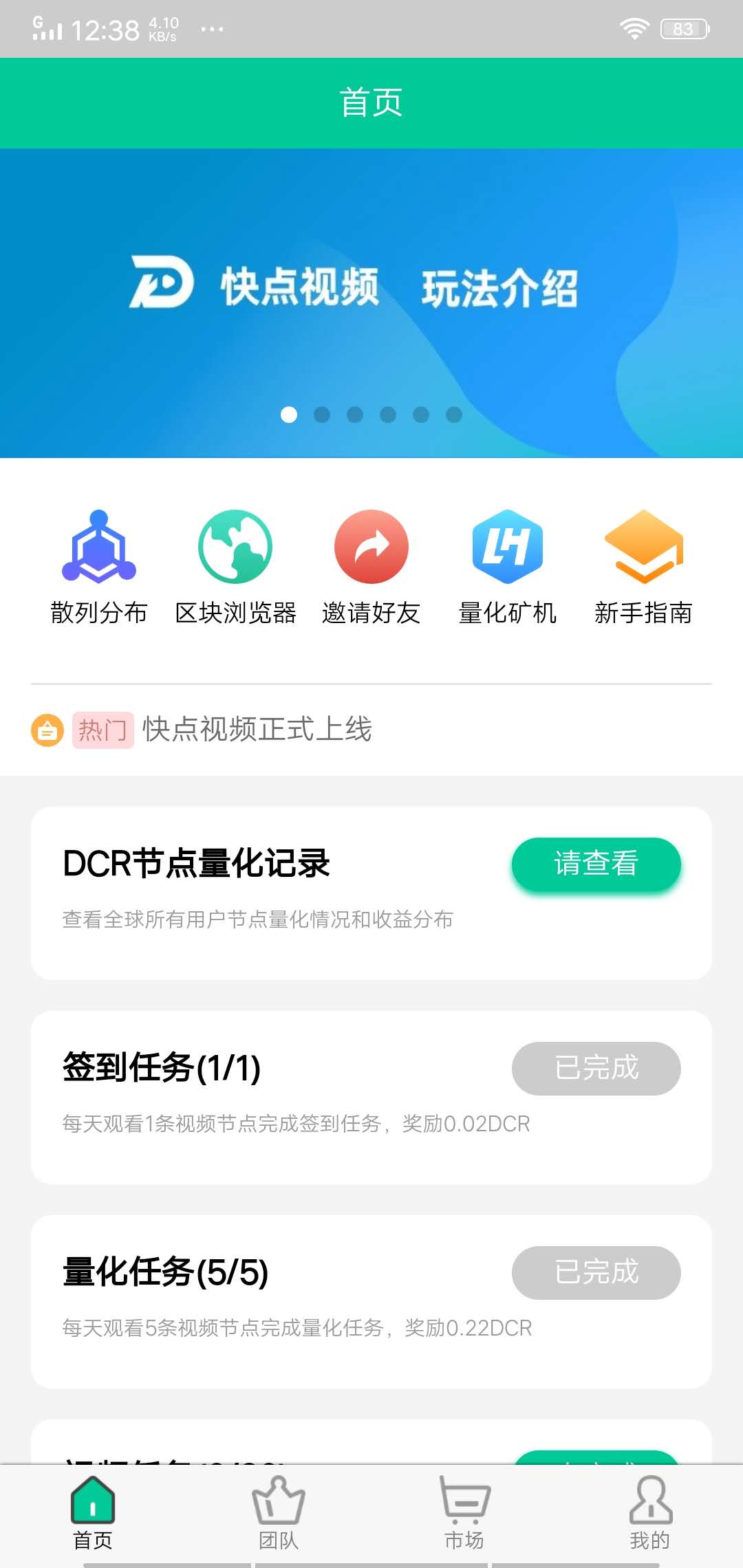743x1568 pixels.
Task: Open the 快点视频正式上线 announcement link
Action: 255,731
